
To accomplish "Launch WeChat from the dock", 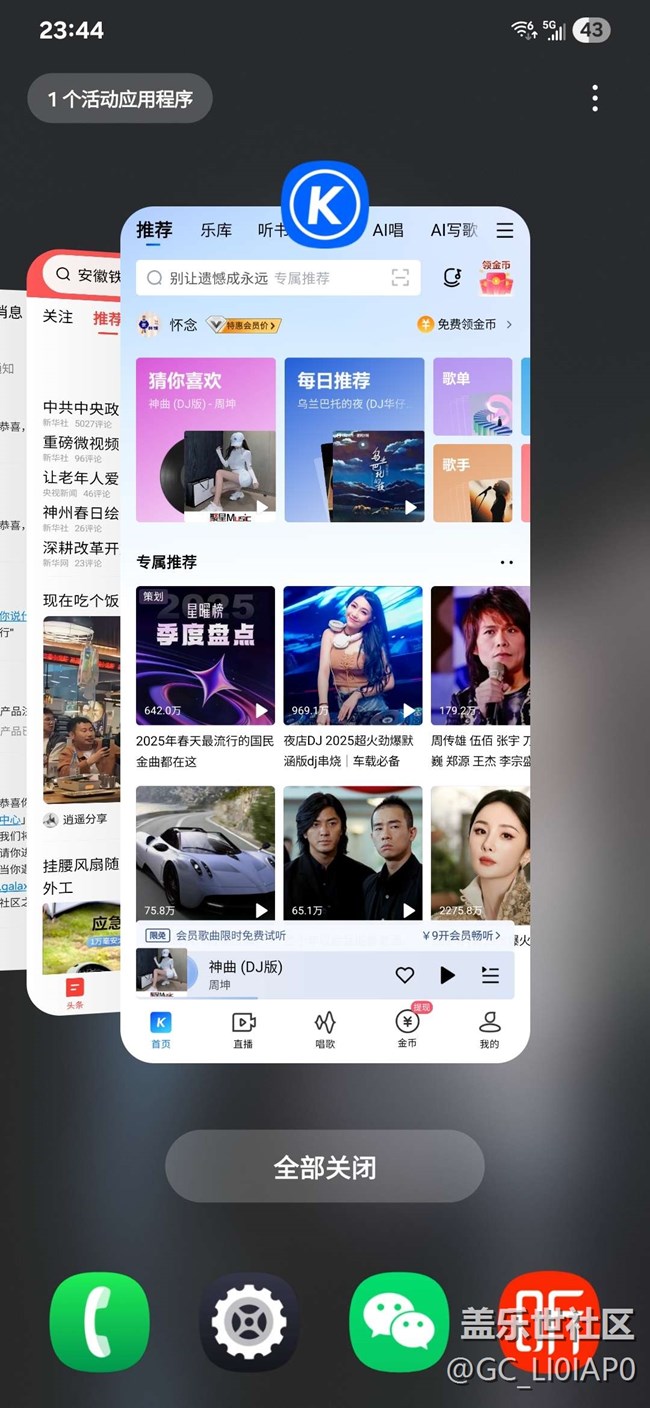I will tap(399, 1321).
